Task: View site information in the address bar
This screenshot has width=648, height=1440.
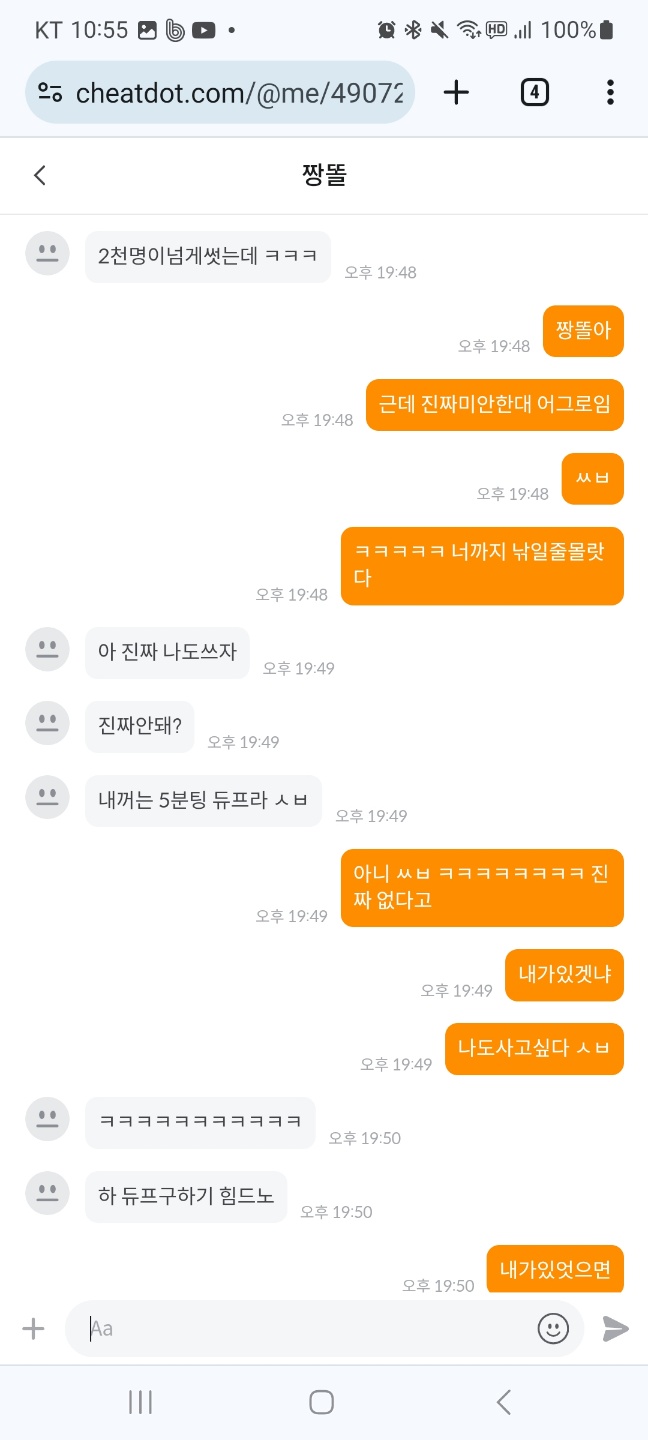Action: [x=50, y=93]
